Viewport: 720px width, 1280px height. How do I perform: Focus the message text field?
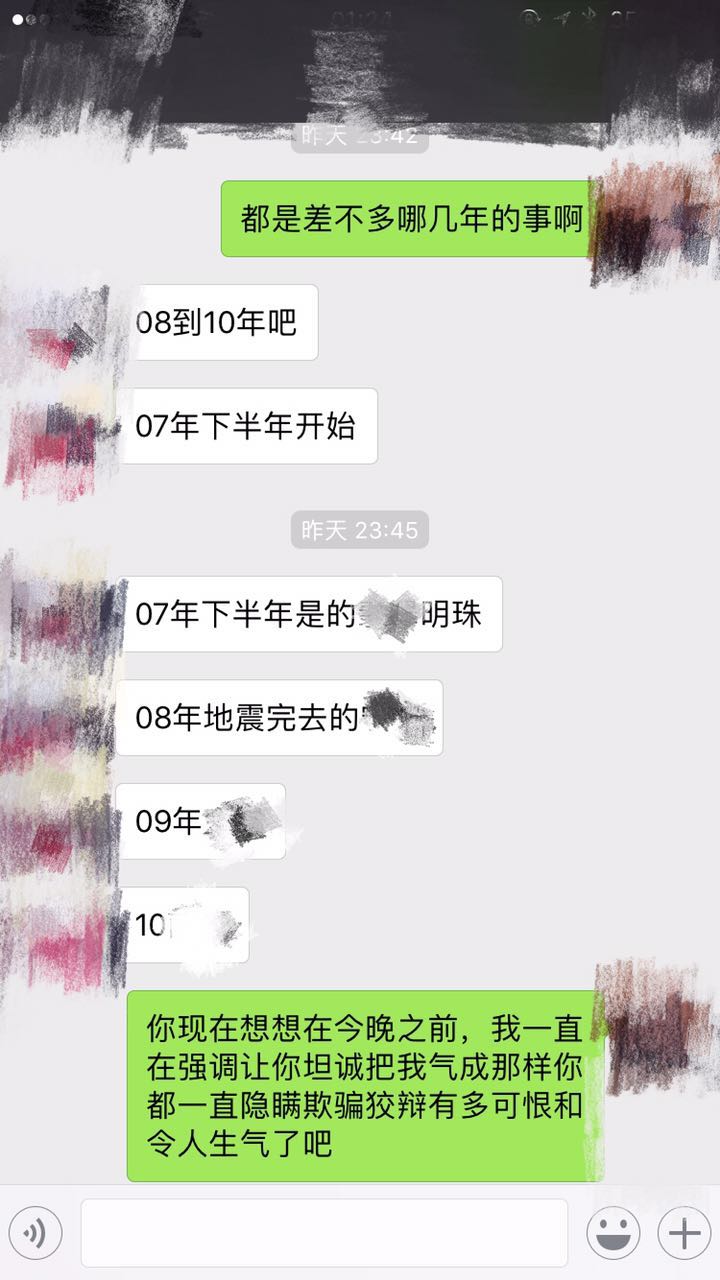324,1234
